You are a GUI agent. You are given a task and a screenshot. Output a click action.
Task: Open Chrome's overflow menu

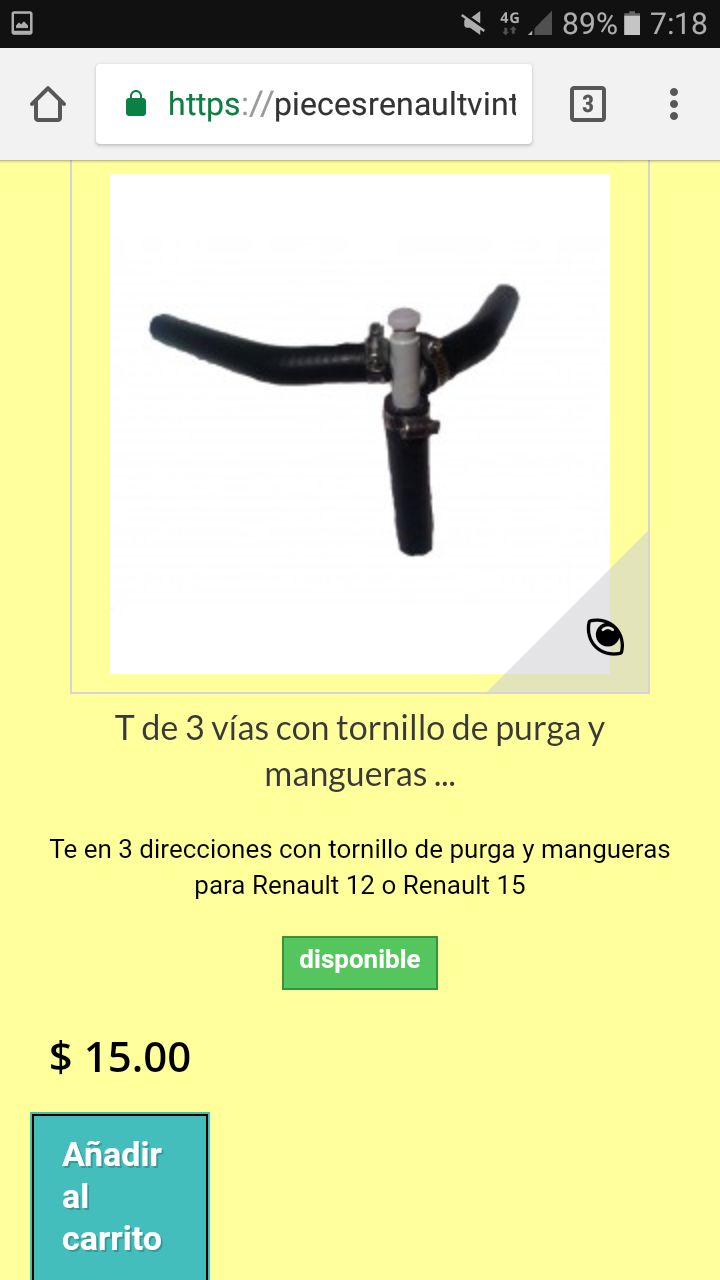tap(674, 104)
